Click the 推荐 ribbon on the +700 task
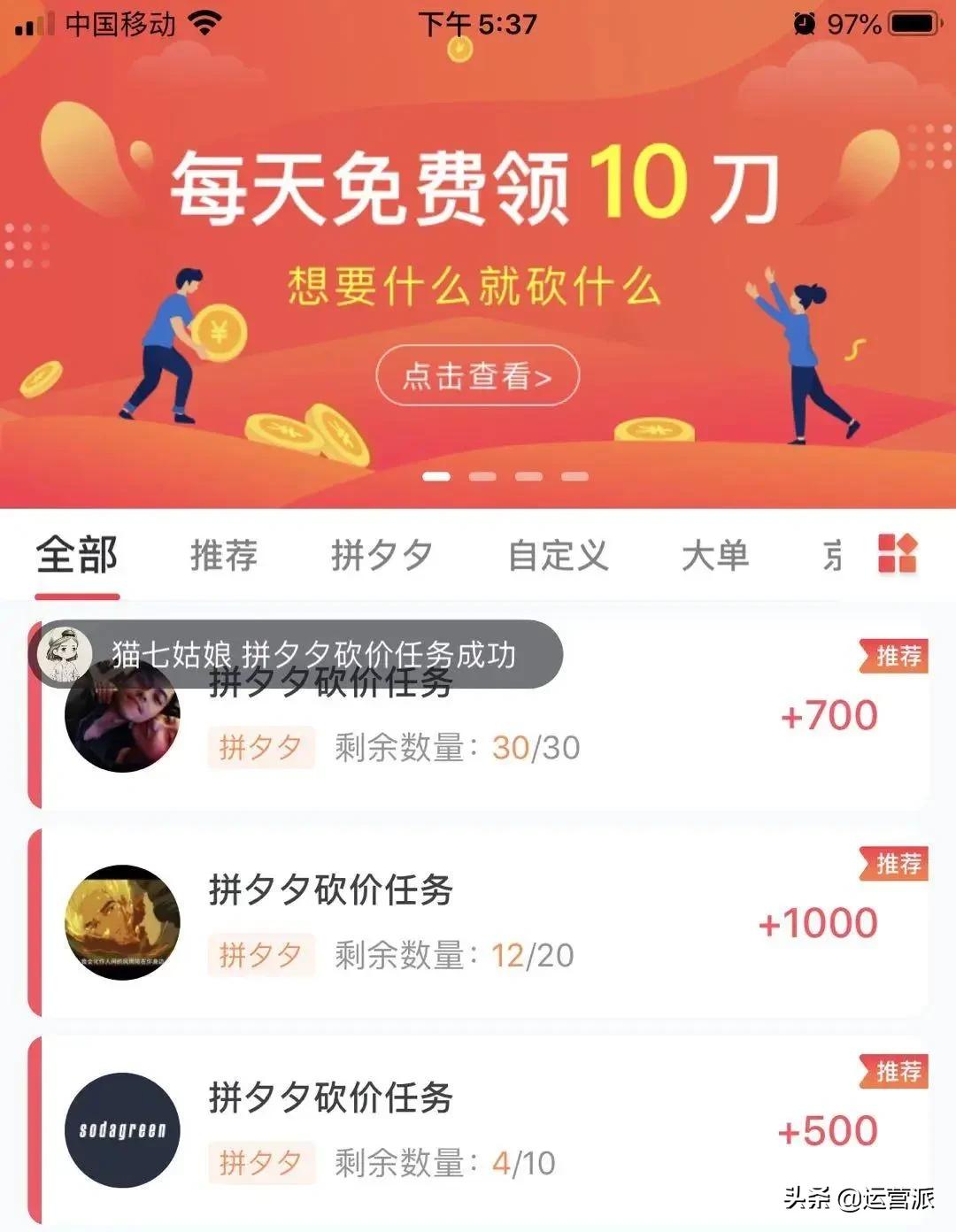Screen dimensions: 956x1232 click(894, 655)
